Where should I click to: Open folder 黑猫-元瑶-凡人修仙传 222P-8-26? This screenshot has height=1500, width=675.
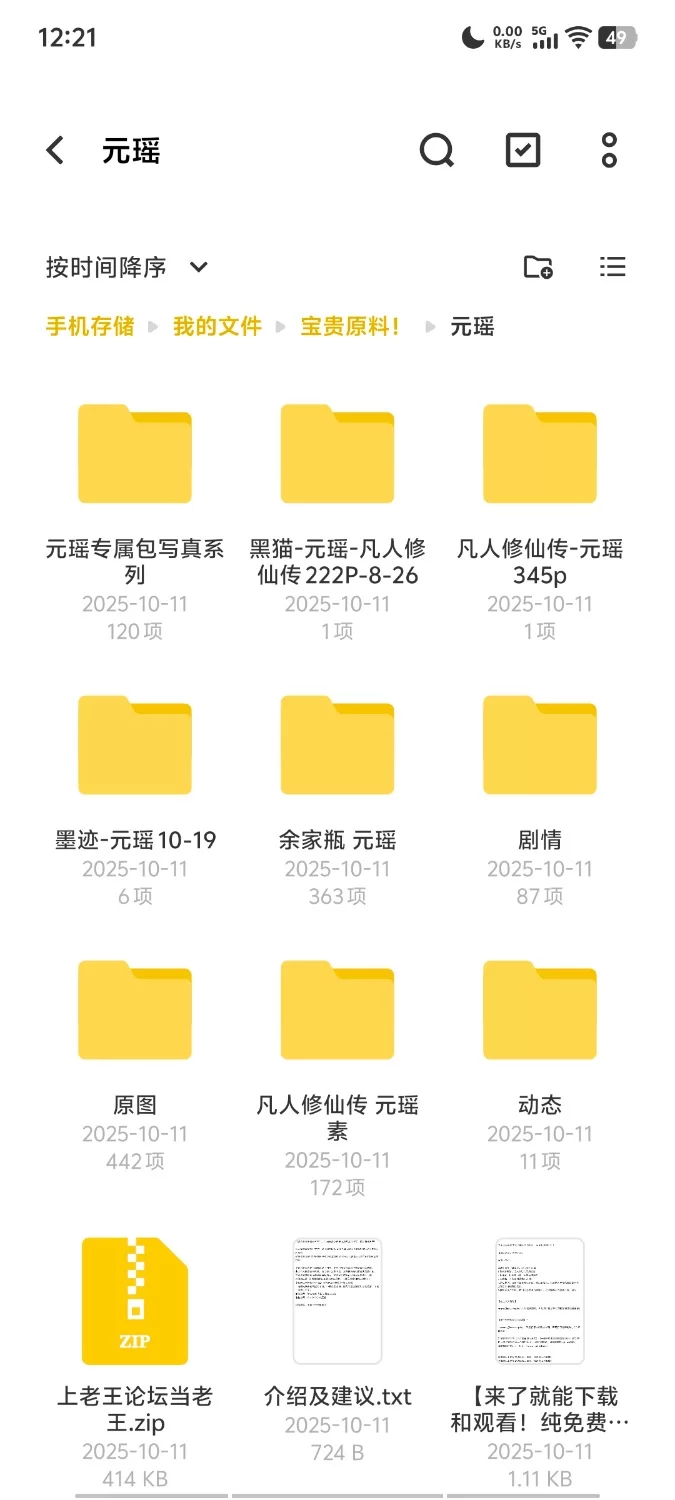point(337,454)
